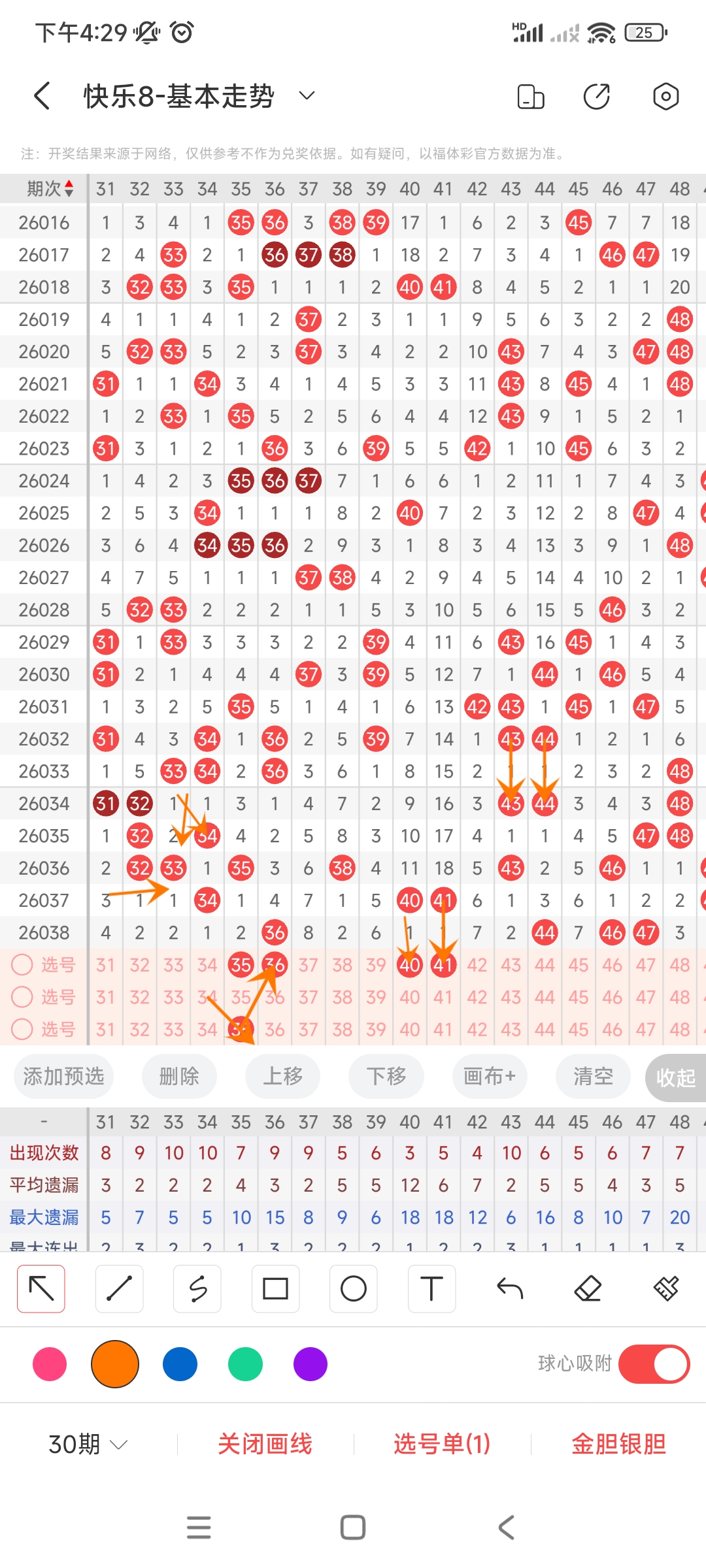706x1568 pixels.
Task: Tap 添加预选 button
Action: tap(63, 1076)
